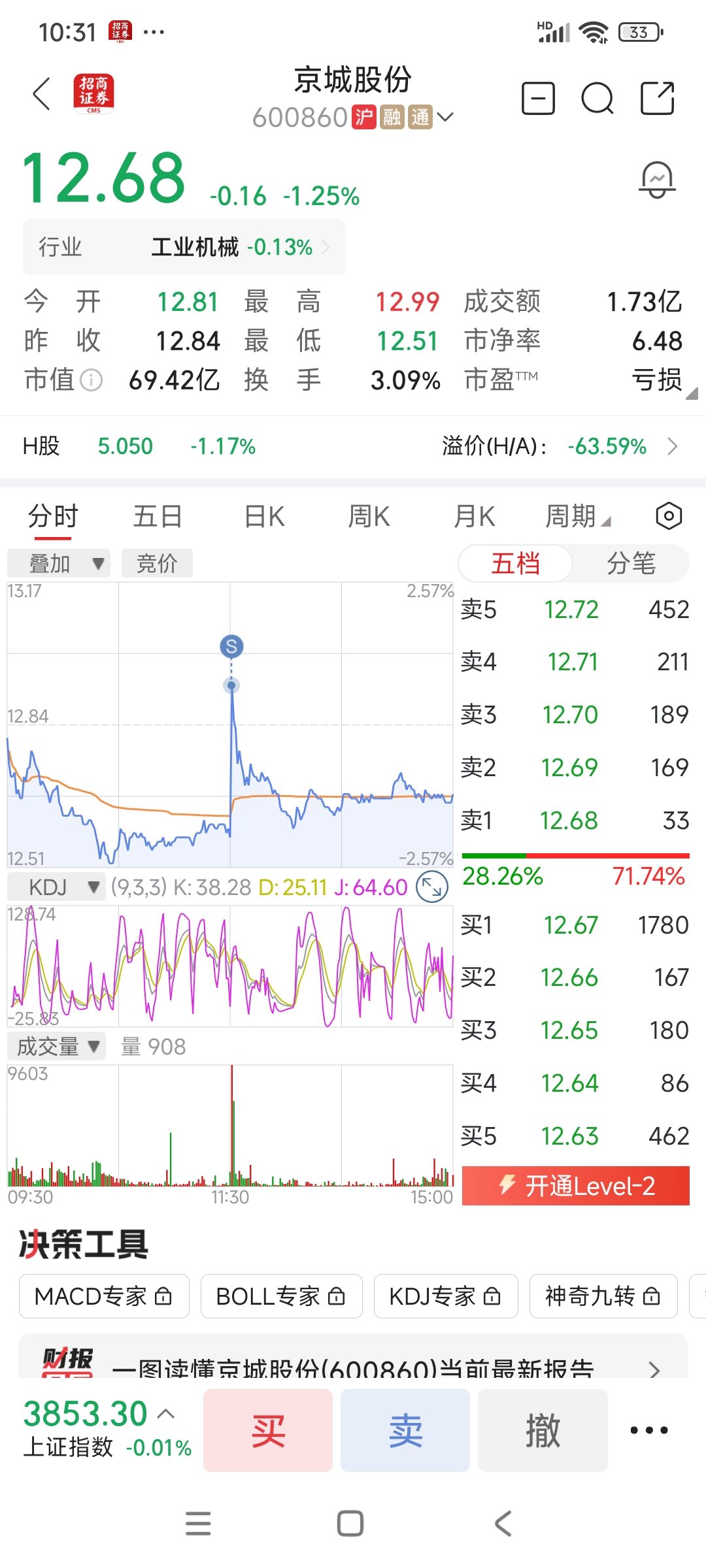
Task: Open the 工业机械 industry row
Action: point(184,247)
